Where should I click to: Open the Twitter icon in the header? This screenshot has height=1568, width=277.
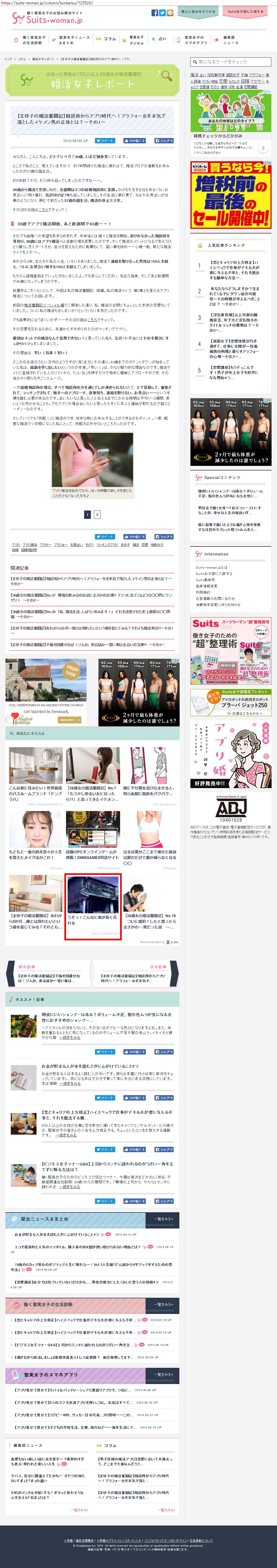click(x=163, y=13)
